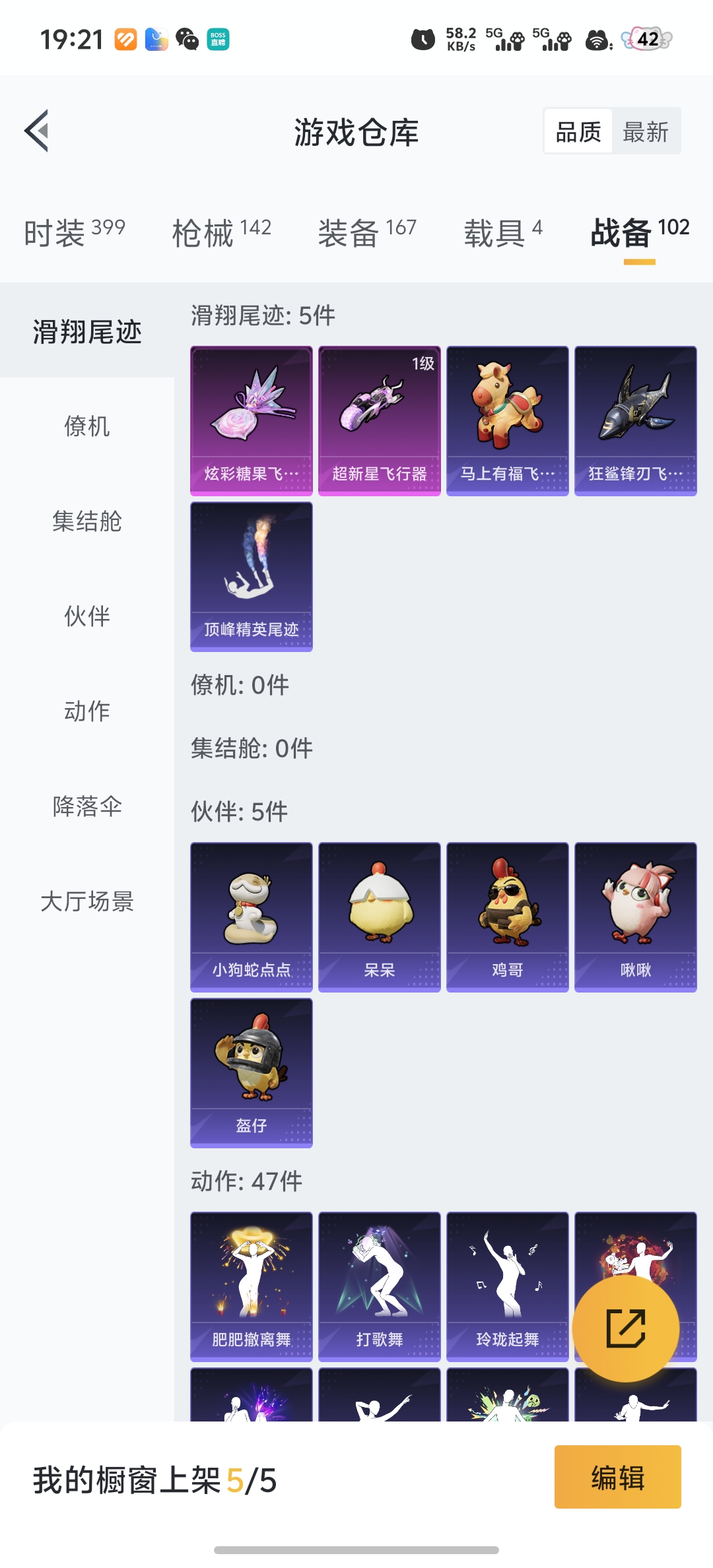The image size is (713, 1568).
Task: Switch sorting to 最新 mode
Action: coord(646,130)
